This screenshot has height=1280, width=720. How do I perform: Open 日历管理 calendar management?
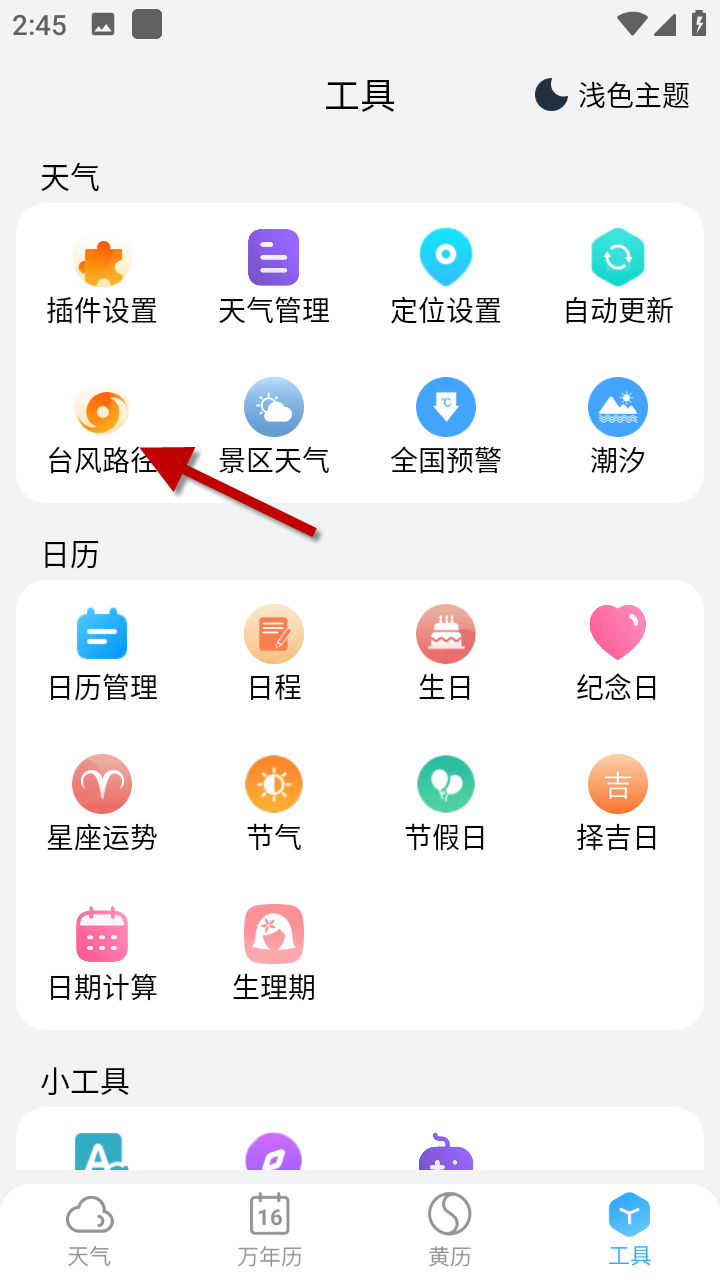coord(102,654)
